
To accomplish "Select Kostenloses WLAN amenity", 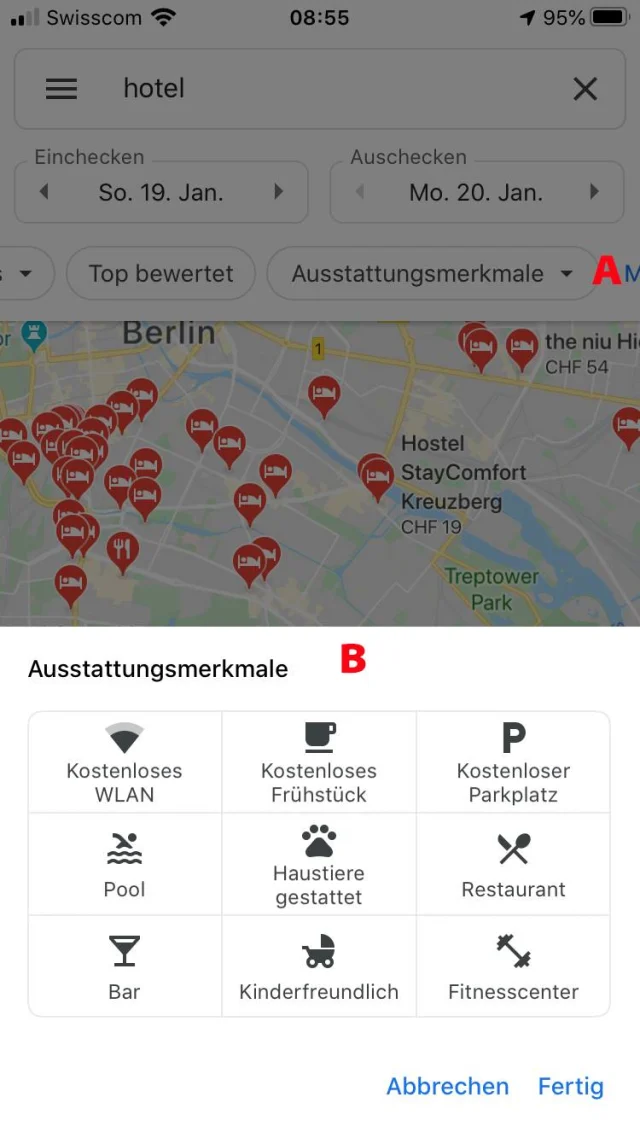I will 125,763.
